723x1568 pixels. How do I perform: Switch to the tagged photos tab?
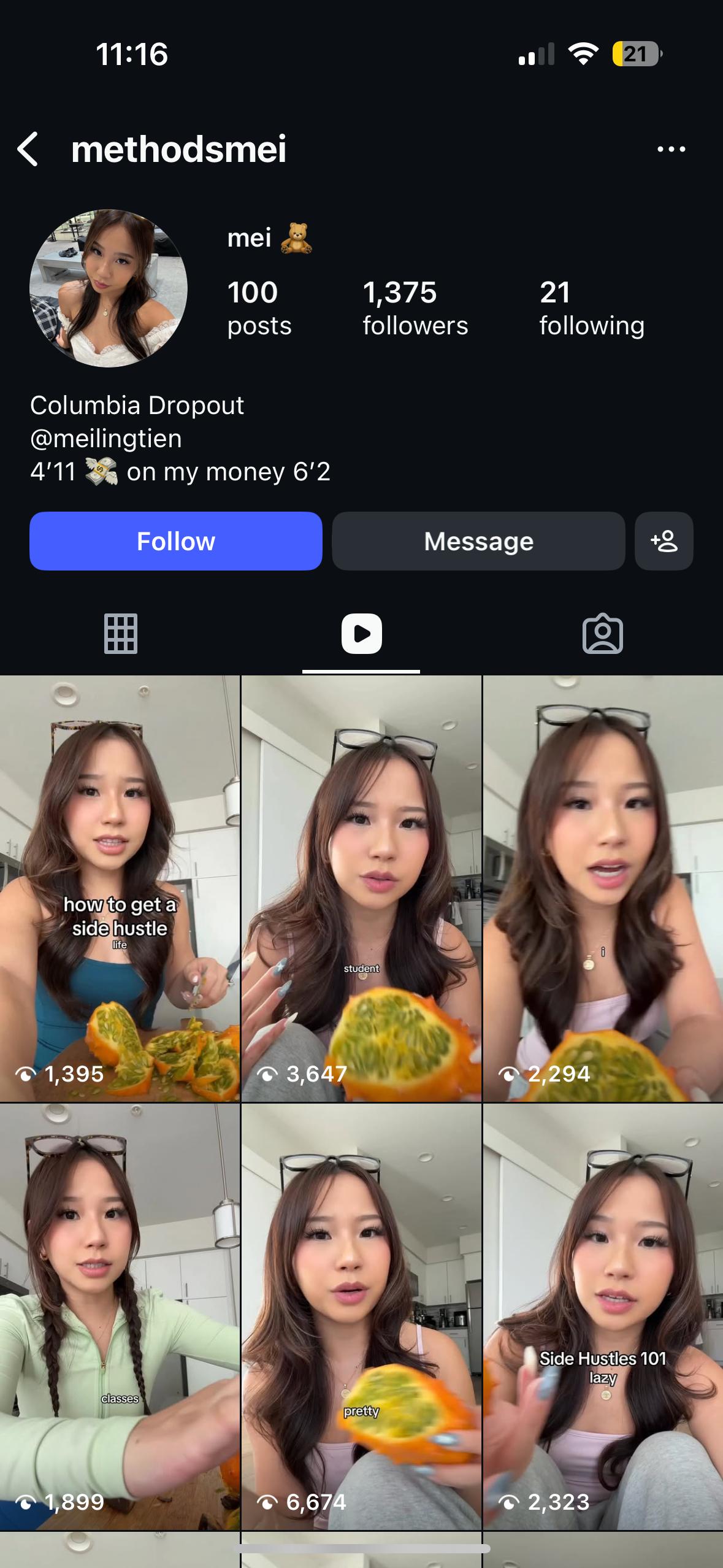click(602, 633)
